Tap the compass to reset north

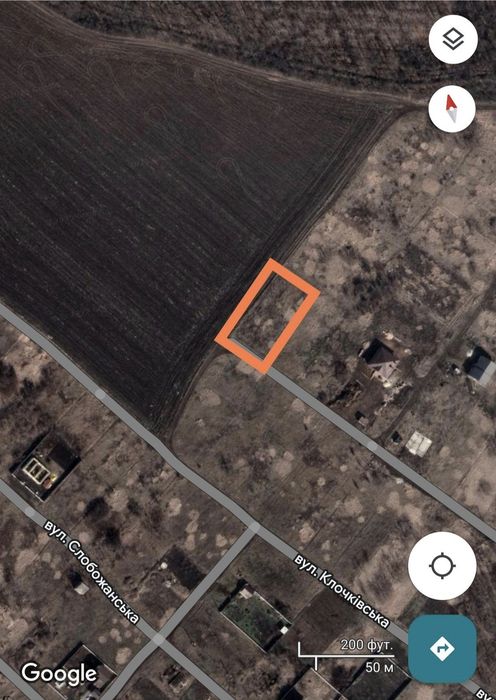[451, 108]
